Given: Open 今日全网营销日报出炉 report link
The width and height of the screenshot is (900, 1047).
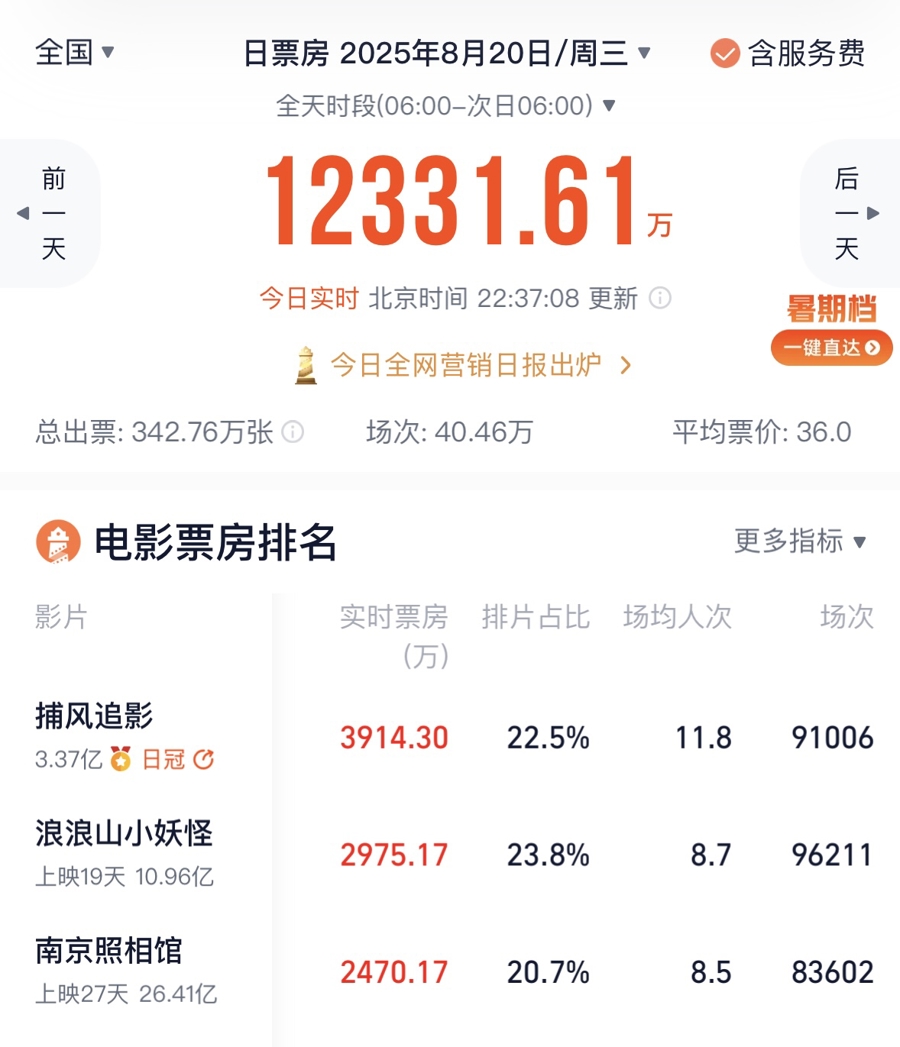Looking at the screenshot, I should tap(463, 365).
